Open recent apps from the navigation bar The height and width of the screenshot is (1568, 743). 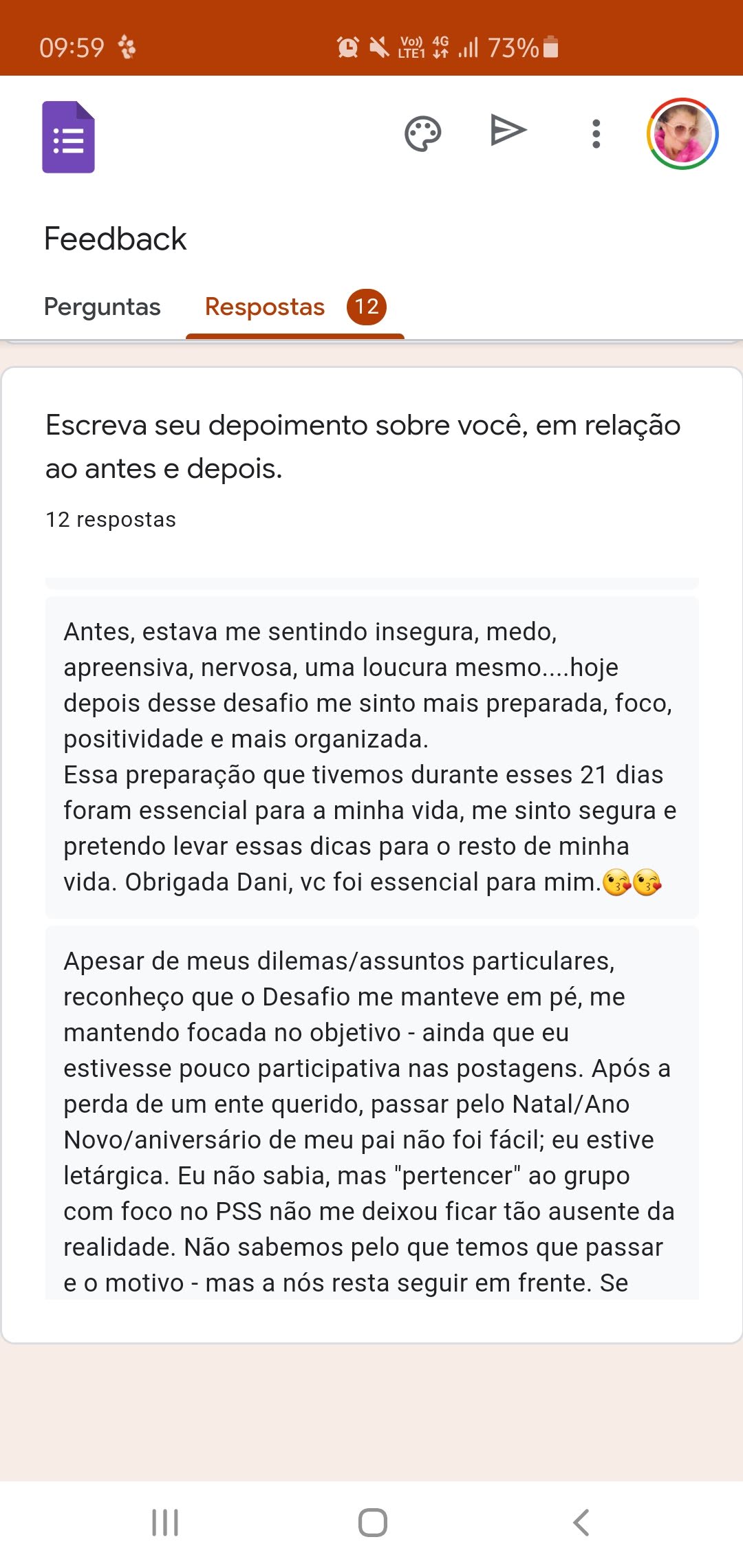pyautogui.click(x=165, y=1523)
